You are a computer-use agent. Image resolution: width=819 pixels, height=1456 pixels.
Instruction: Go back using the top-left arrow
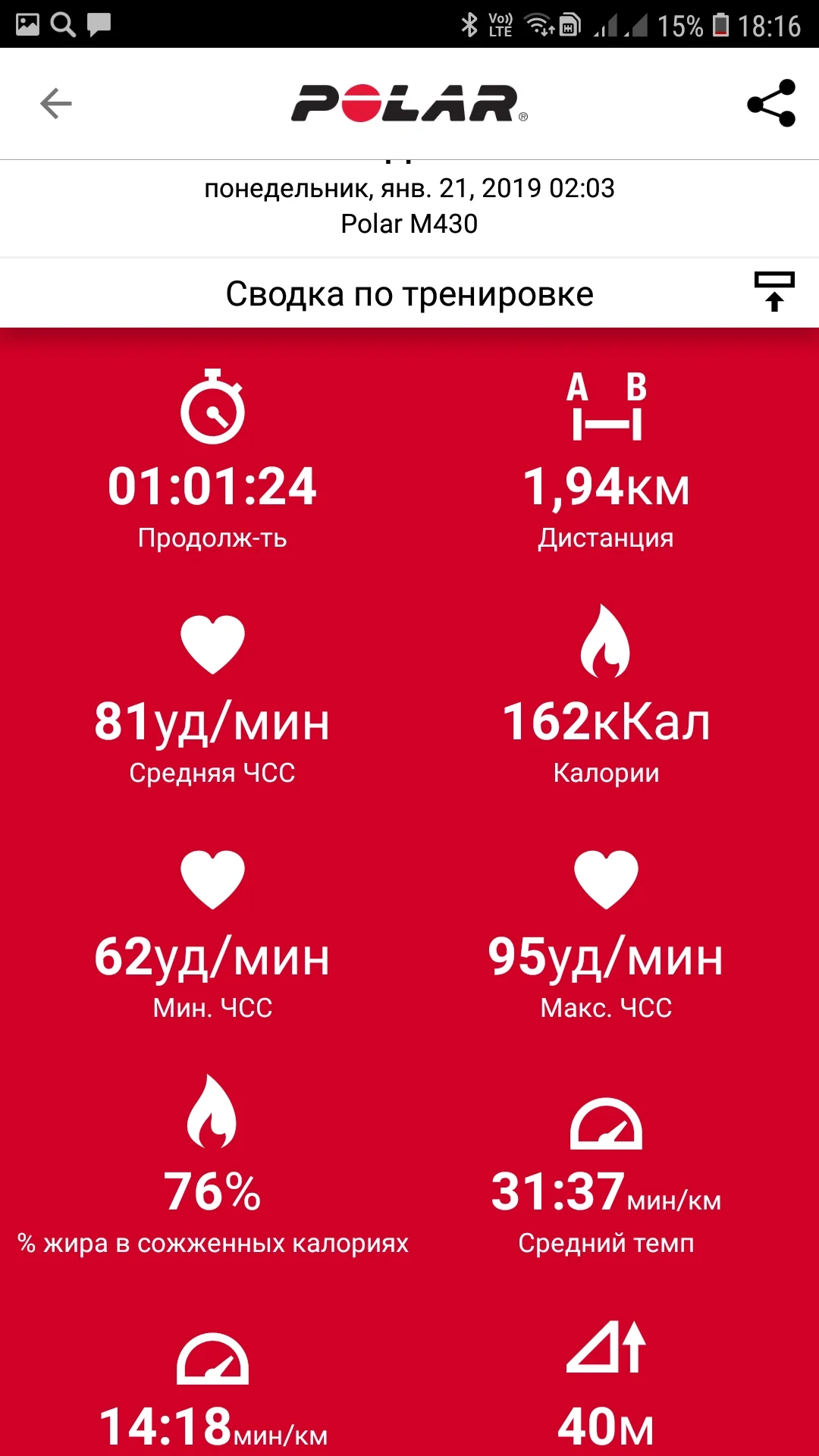[56, 104]
